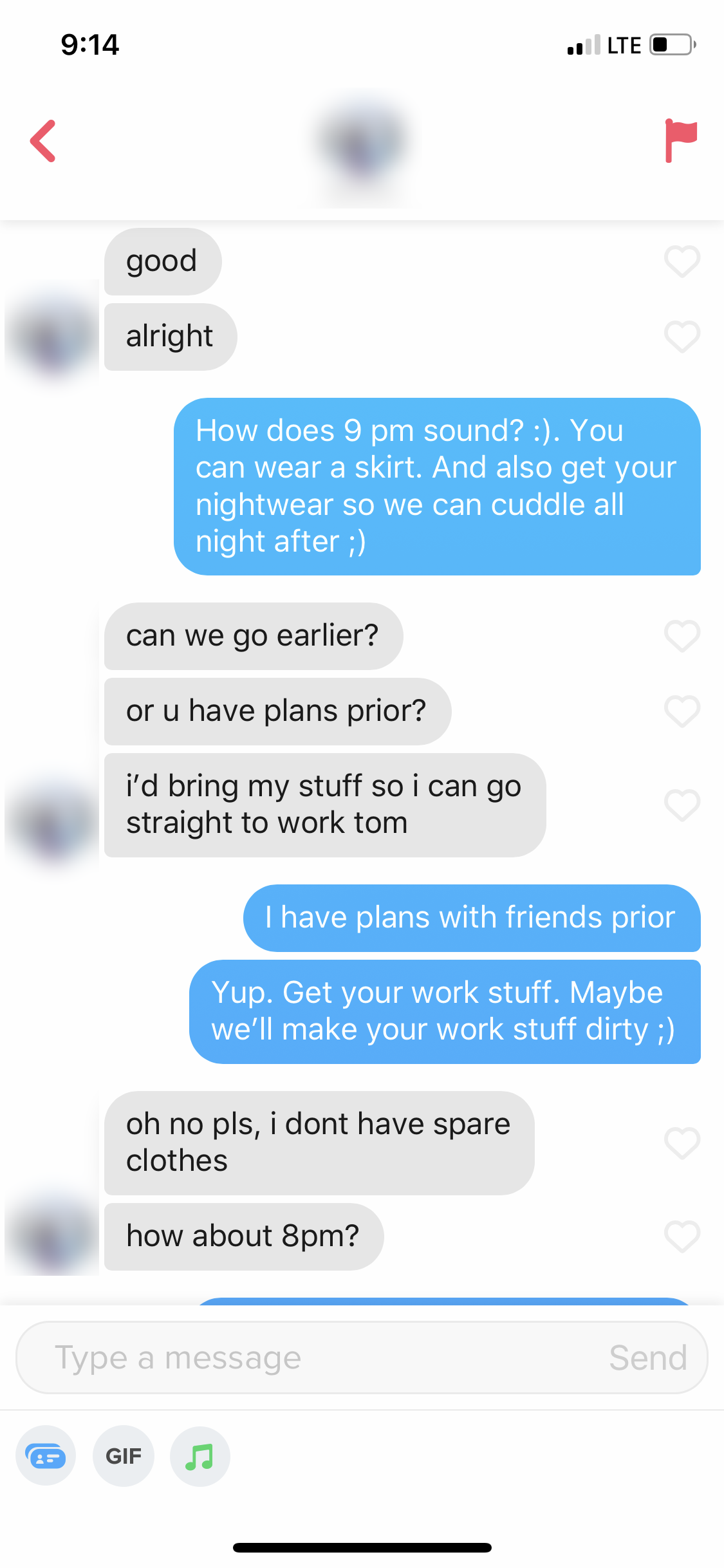The image size is (724, 1568).
Task: Like the 'or u have plans prior?' message
Action: 682,711
